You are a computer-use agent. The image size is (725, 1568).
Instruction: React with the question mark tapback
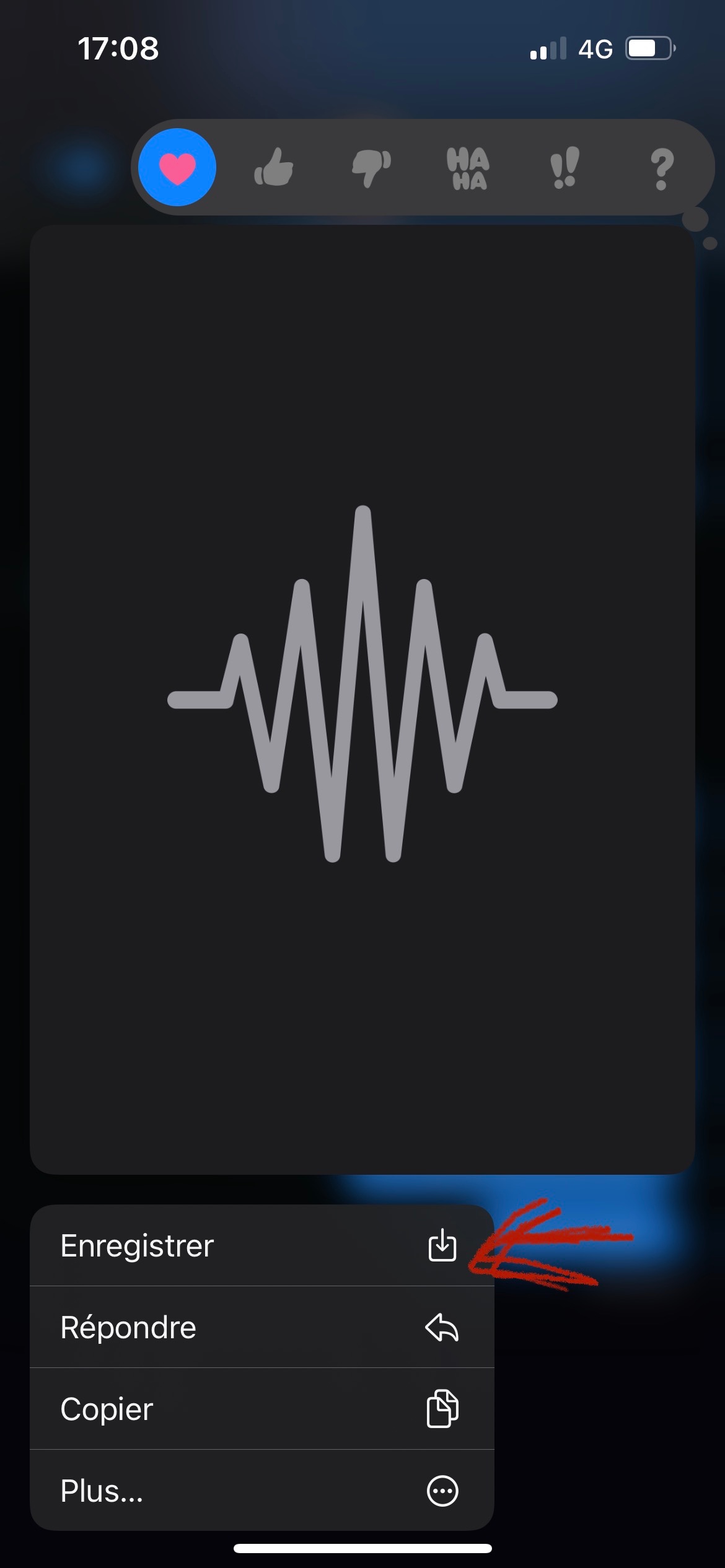pyautogui.click(x=661, y=168)
